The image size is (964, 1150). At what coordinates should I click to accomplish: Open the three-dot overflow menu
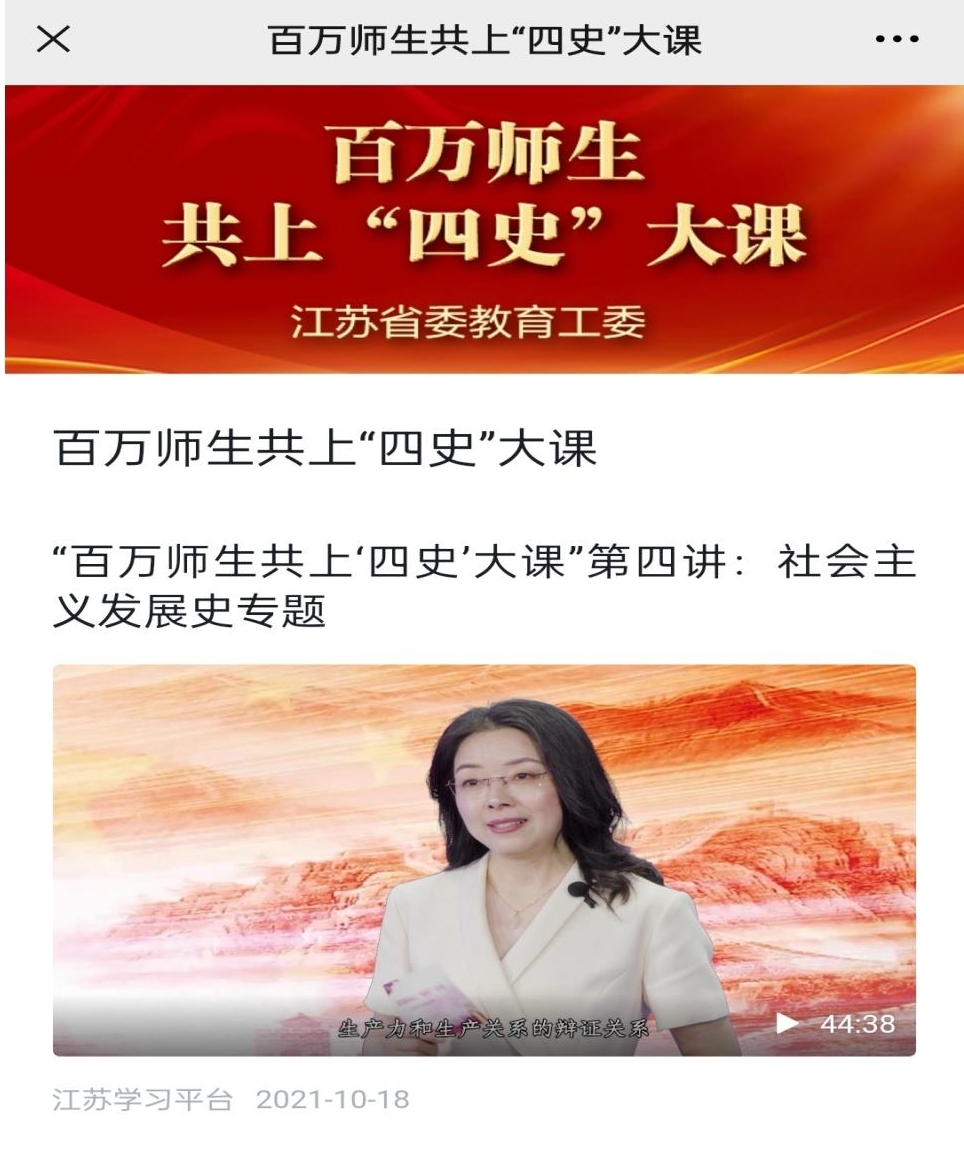(x=895, y=43)
